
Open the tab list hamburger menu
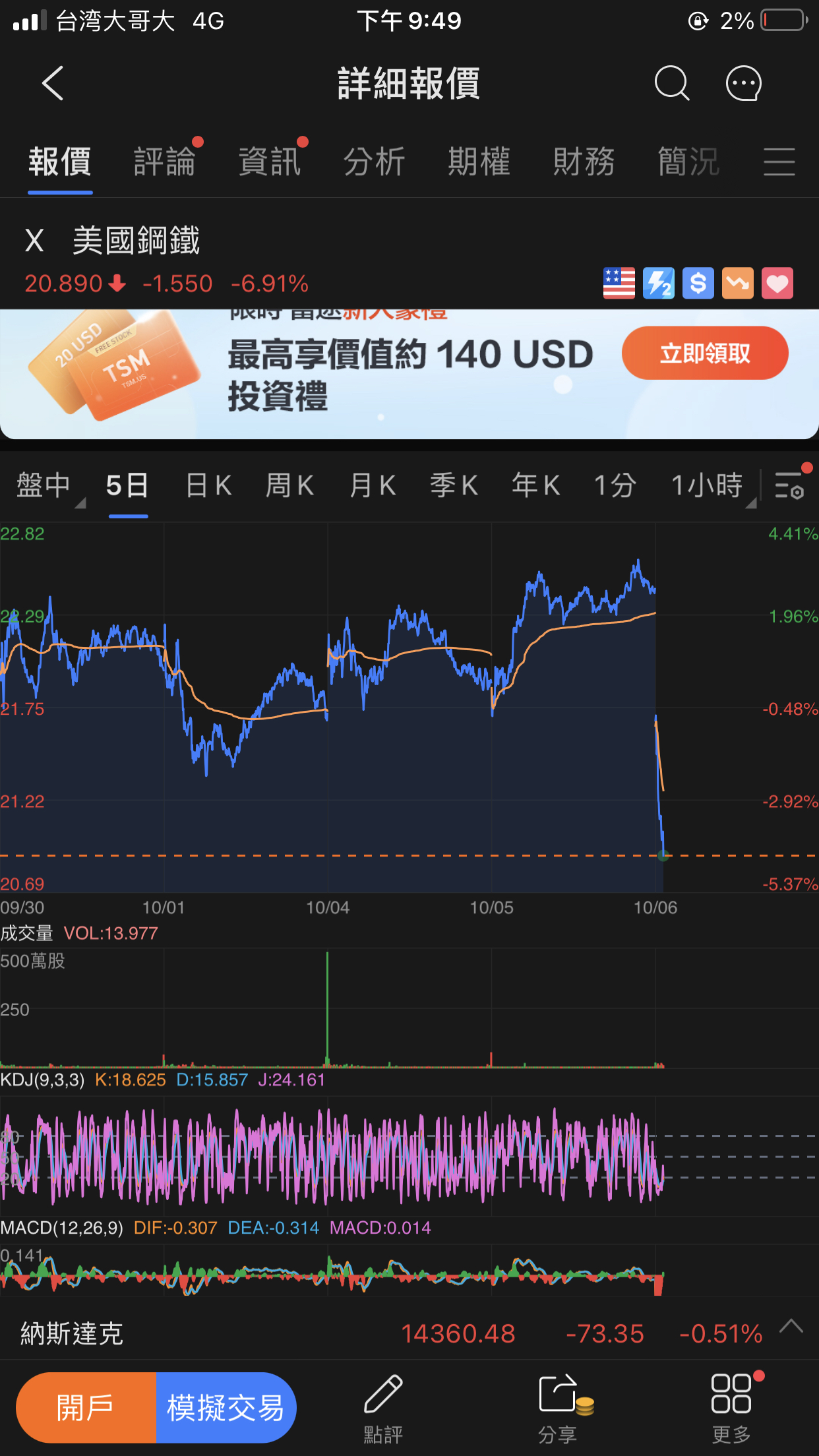[x=779, y=162]
